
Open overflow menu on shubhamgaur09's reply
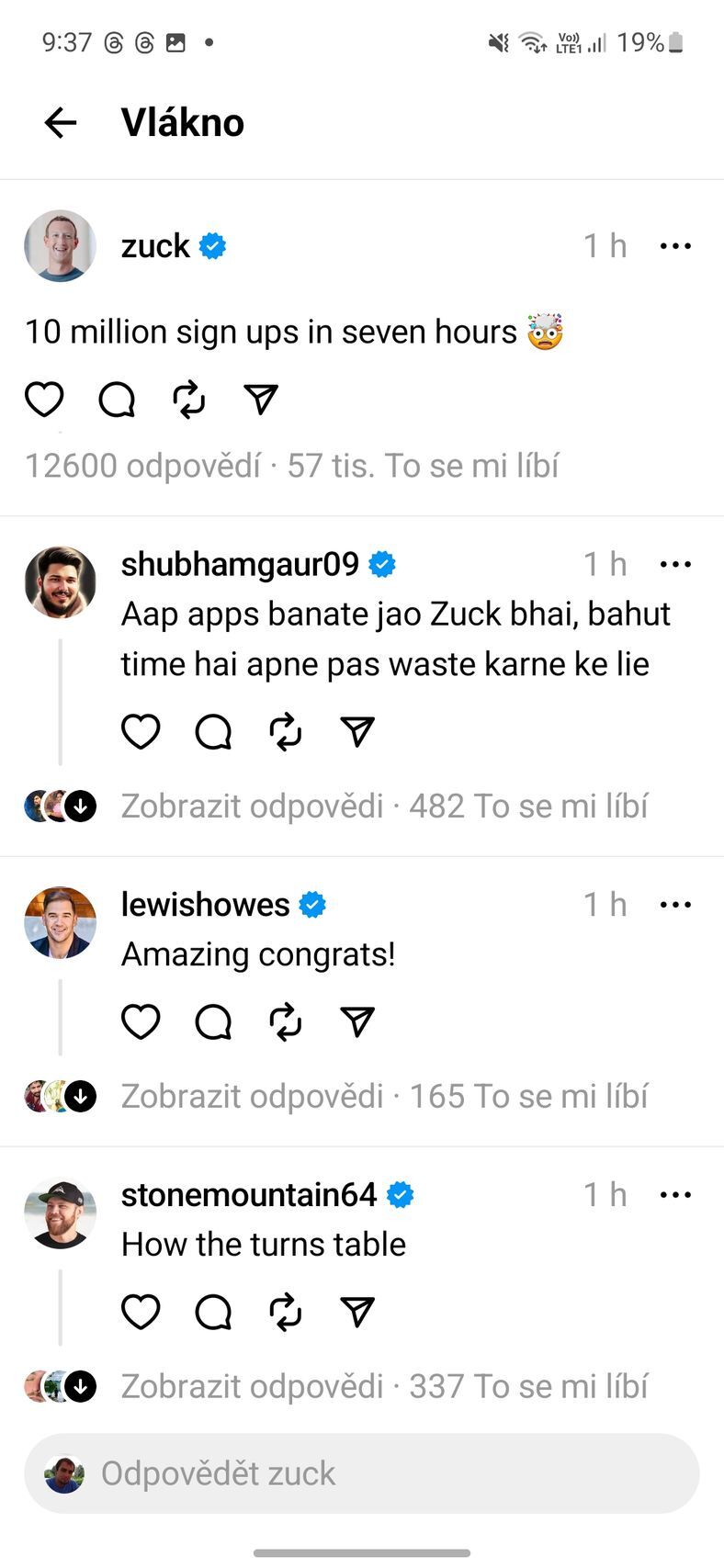(x=675, y=564)
